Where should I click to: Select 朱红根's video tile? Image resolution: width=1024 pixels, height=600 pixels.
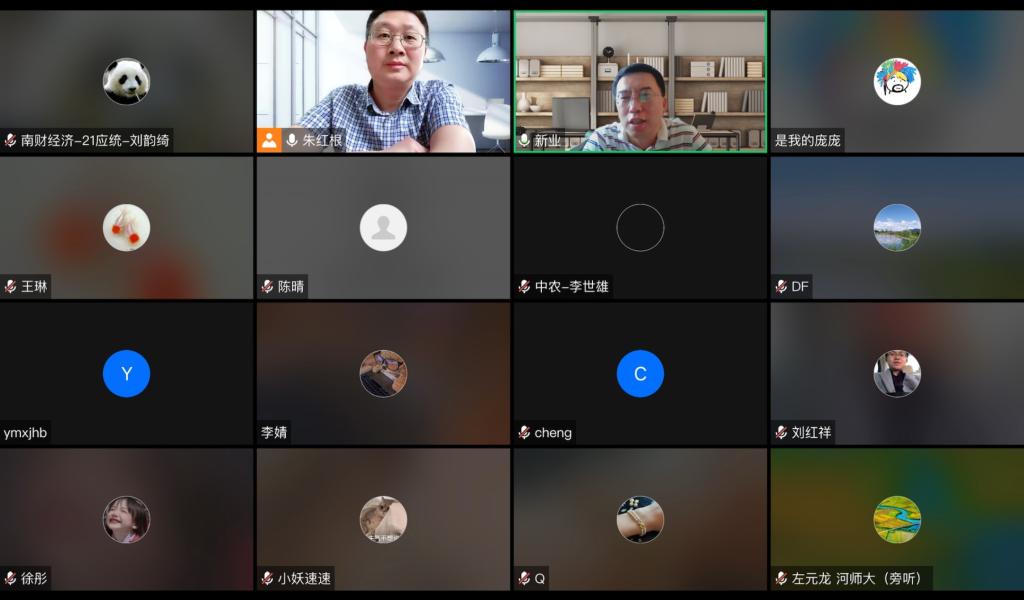tap(383, 81)
